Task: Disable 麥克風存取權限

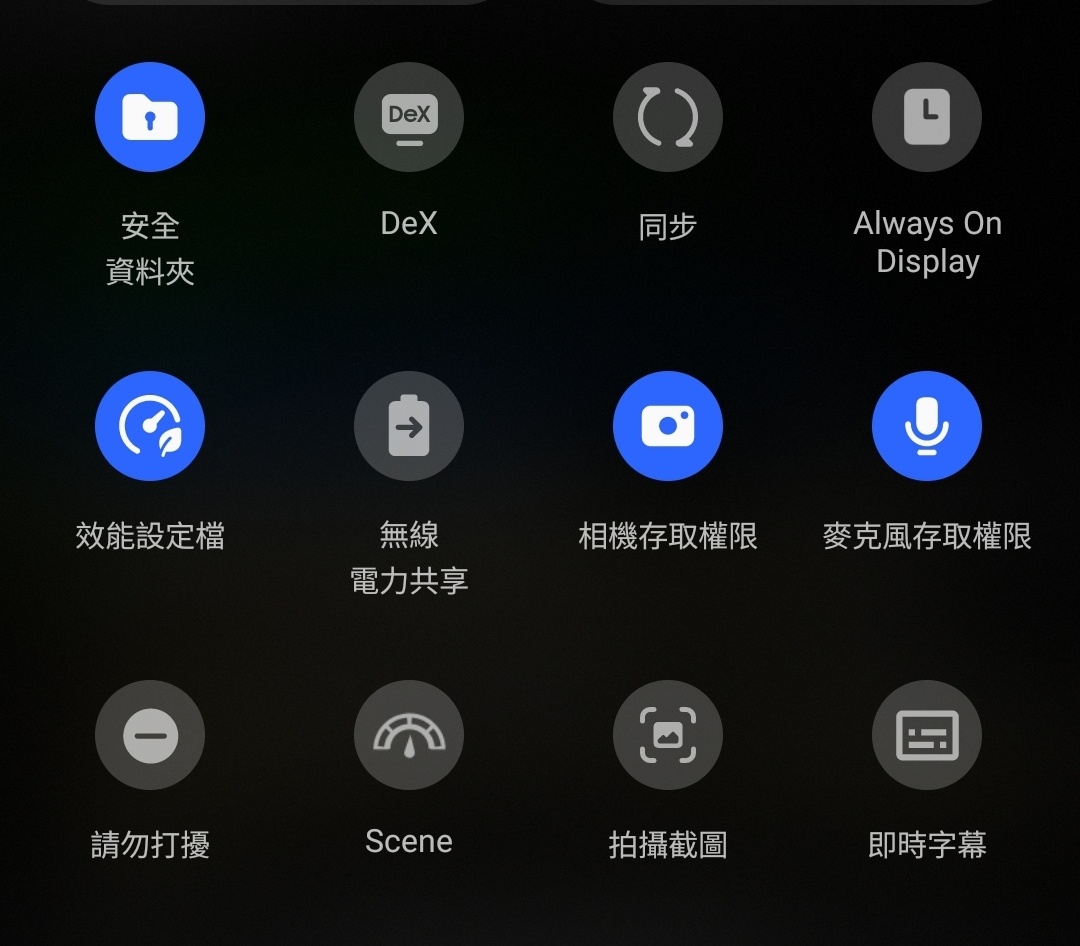Action: pyautogui.click(x=927, y=426)
